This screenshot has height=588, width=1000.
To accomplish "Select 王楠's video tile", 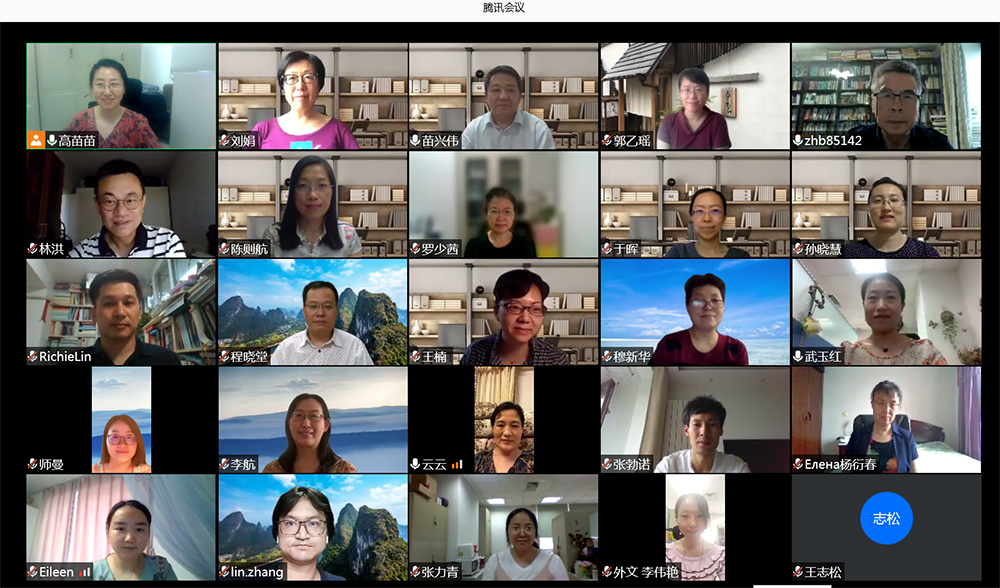I will point(504,312).
